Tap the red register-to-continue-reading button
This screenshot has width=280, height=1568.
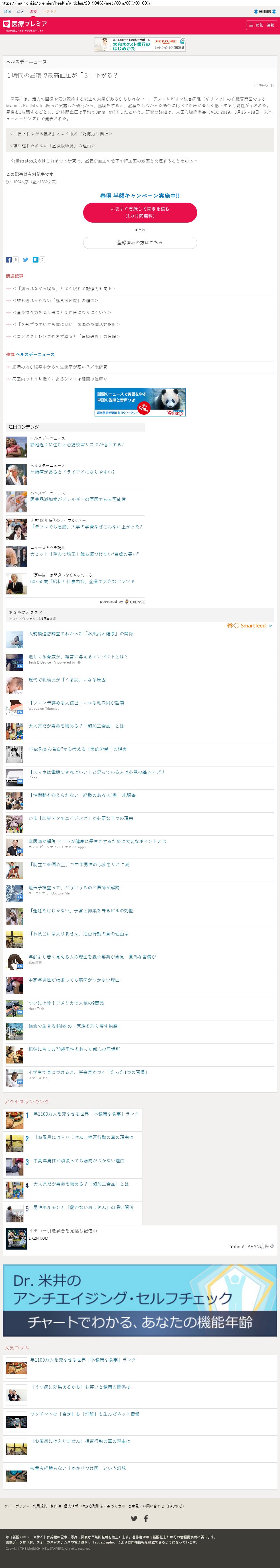(140, 212)
